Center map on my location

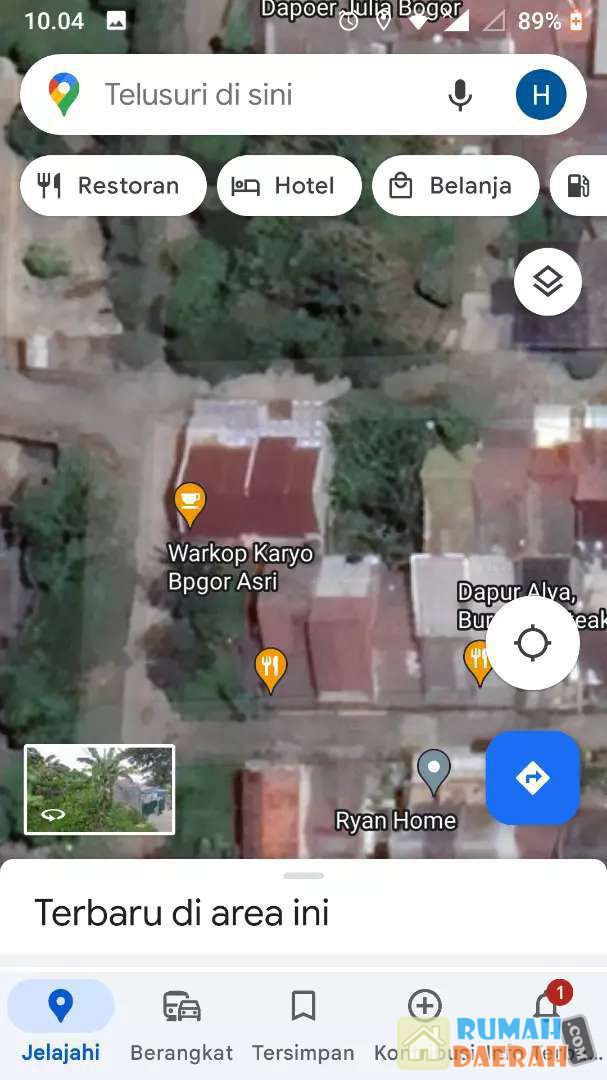click(532, 643)
